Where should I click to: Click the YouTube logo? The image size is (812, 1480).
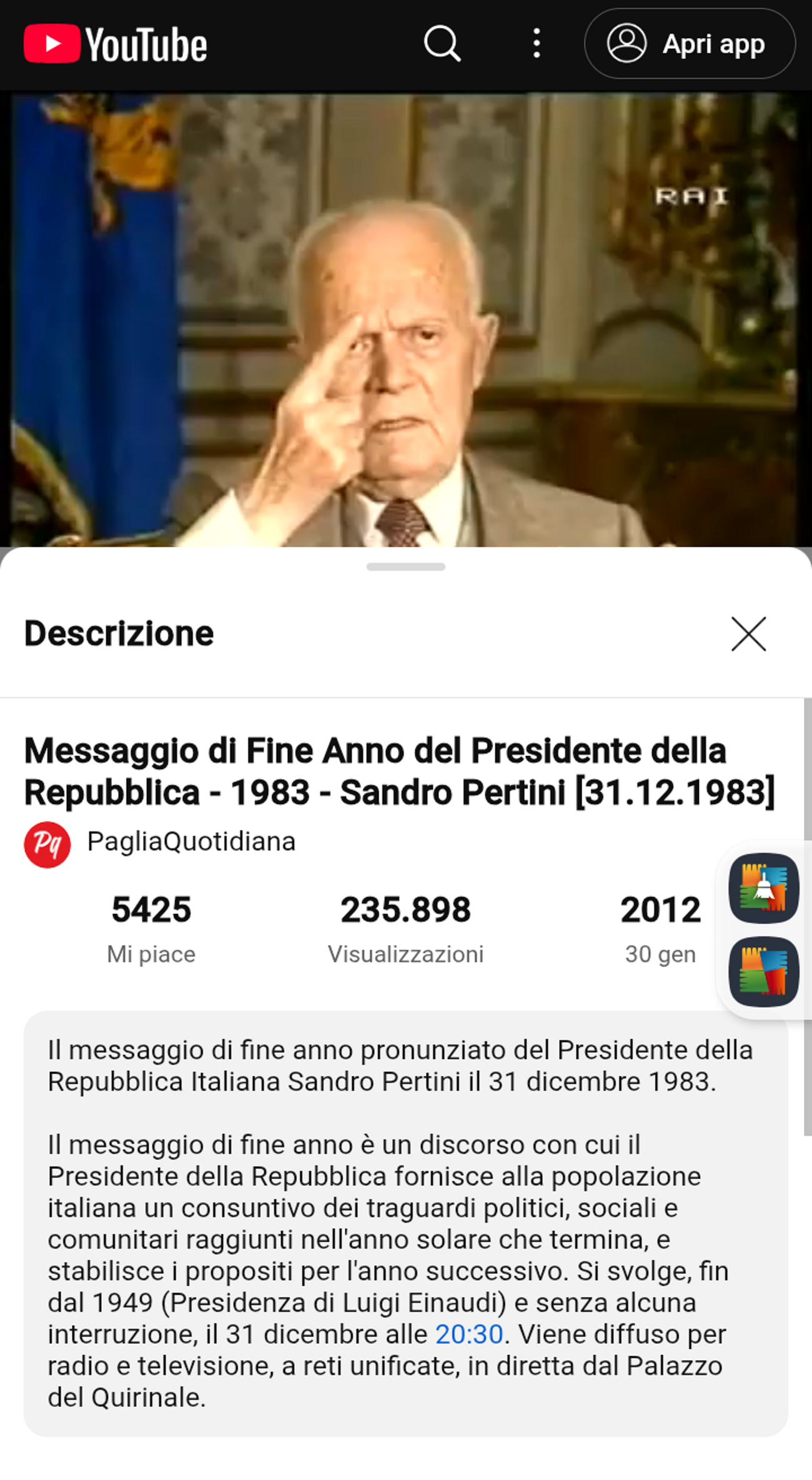pyautogui.click(x=116, y=44)
